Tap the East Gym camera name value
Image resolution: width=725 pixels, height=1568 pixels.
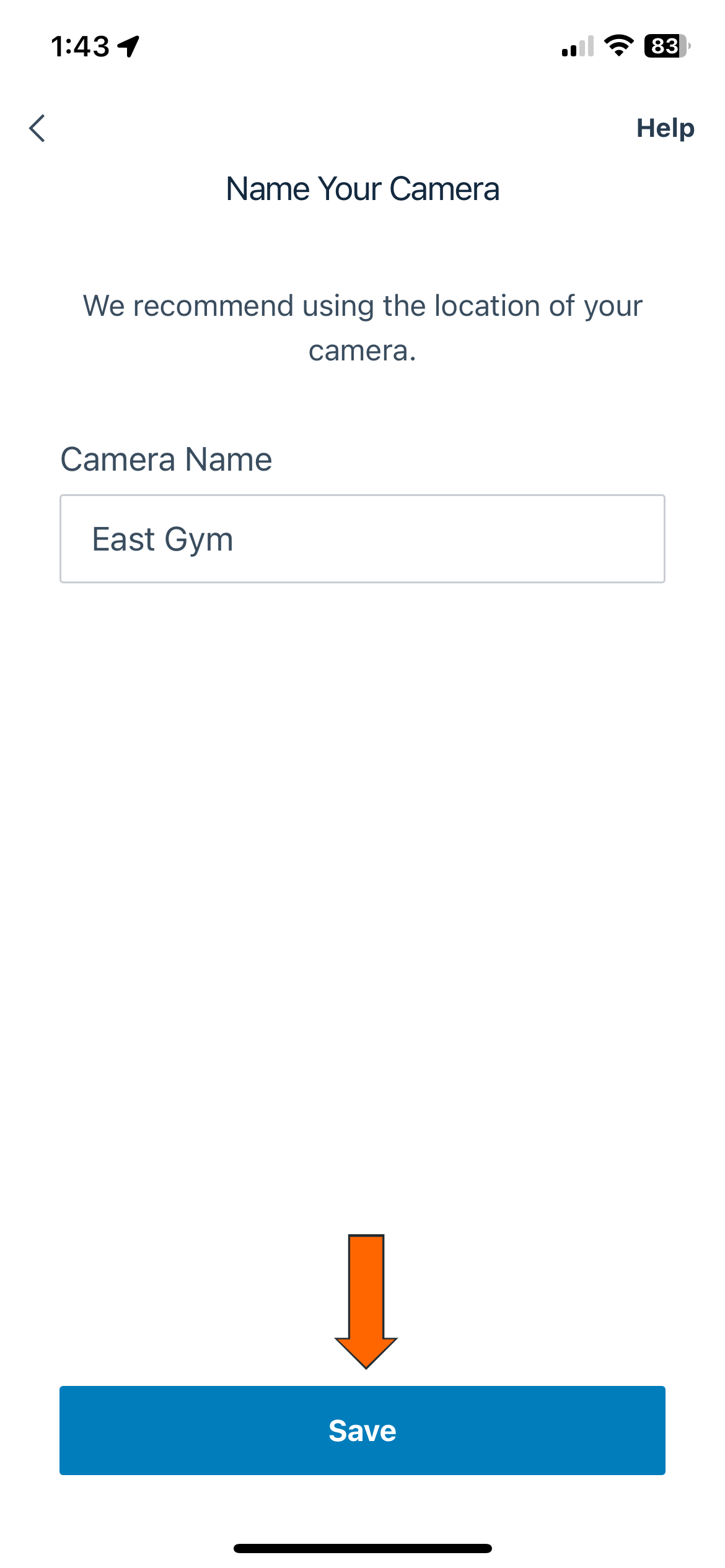click(162, 538)
